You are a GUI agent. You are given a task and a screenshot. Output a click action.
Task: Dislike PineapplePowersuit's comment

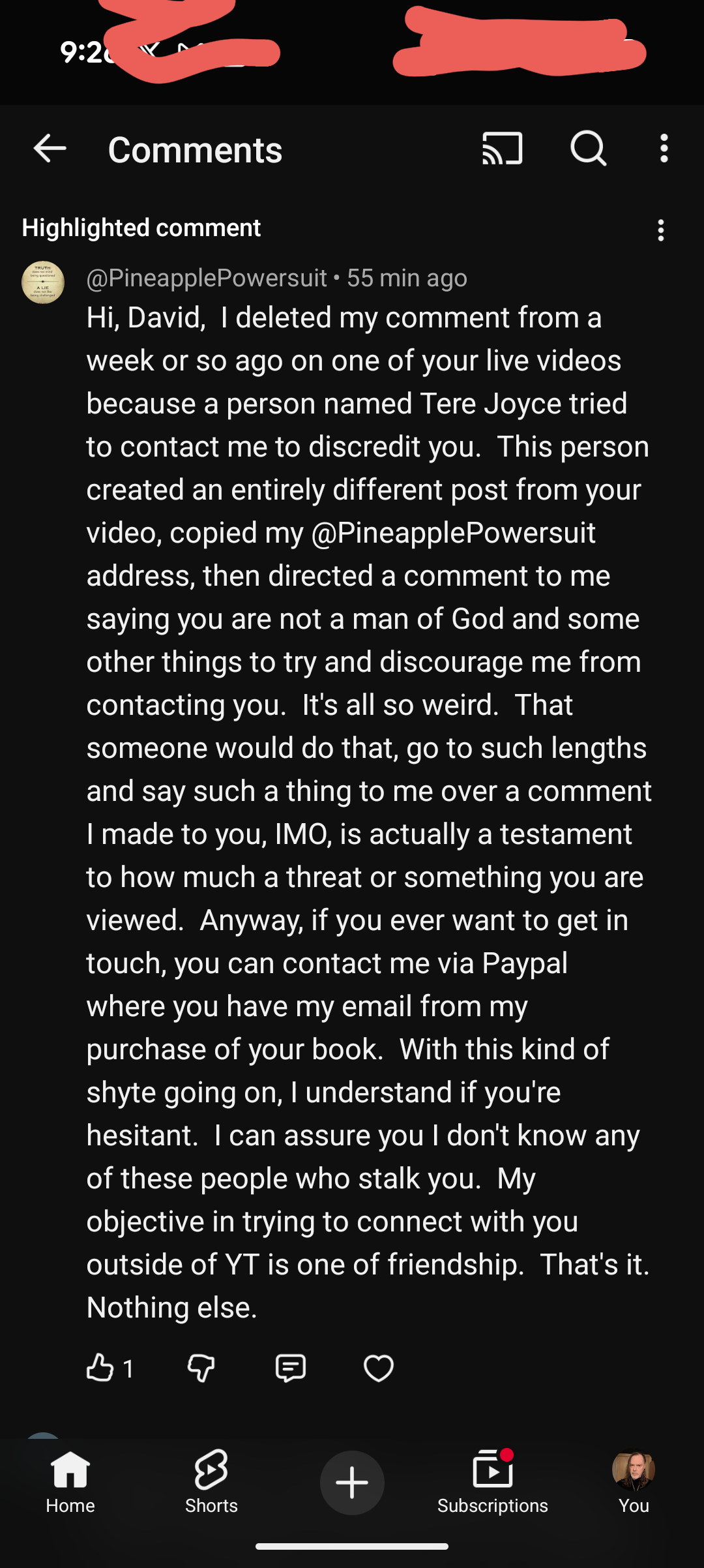[x=201, y=1368]
